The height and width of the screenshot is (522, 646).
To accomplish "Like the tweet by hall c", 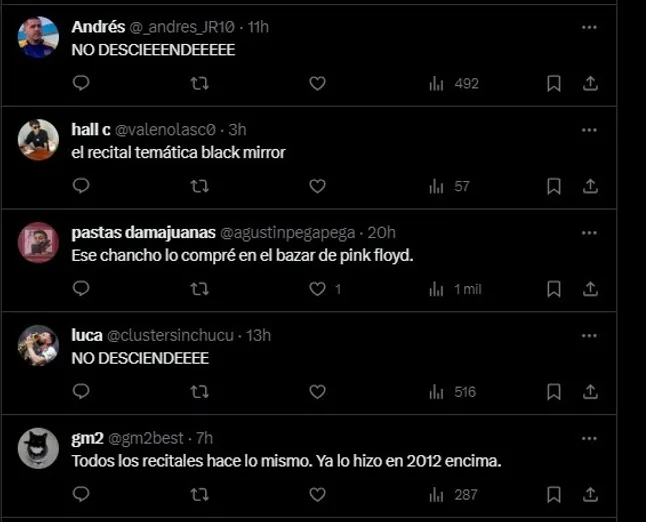I will pos(317,186).
